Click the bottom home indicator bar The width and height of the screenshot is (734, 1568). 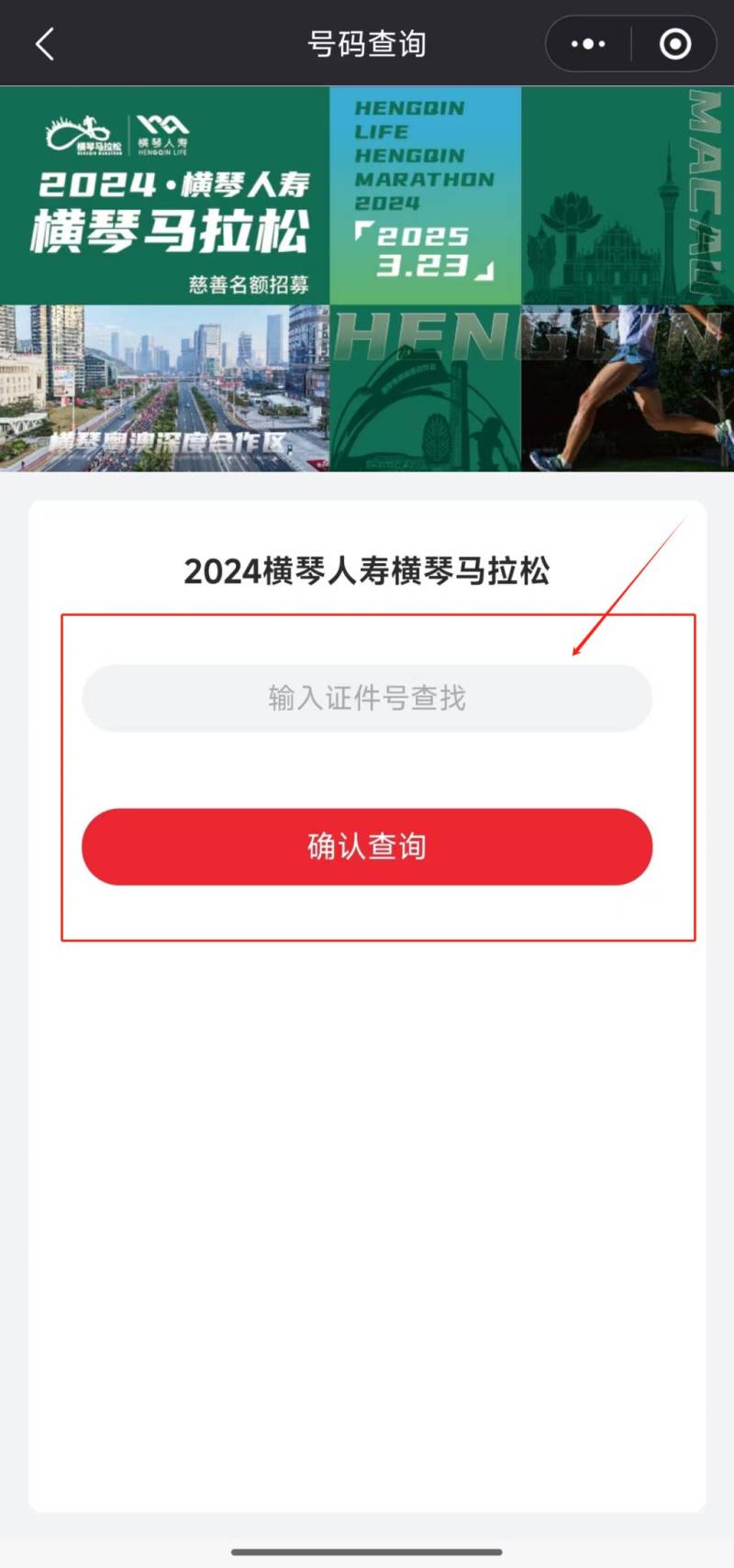(367, 1551)
